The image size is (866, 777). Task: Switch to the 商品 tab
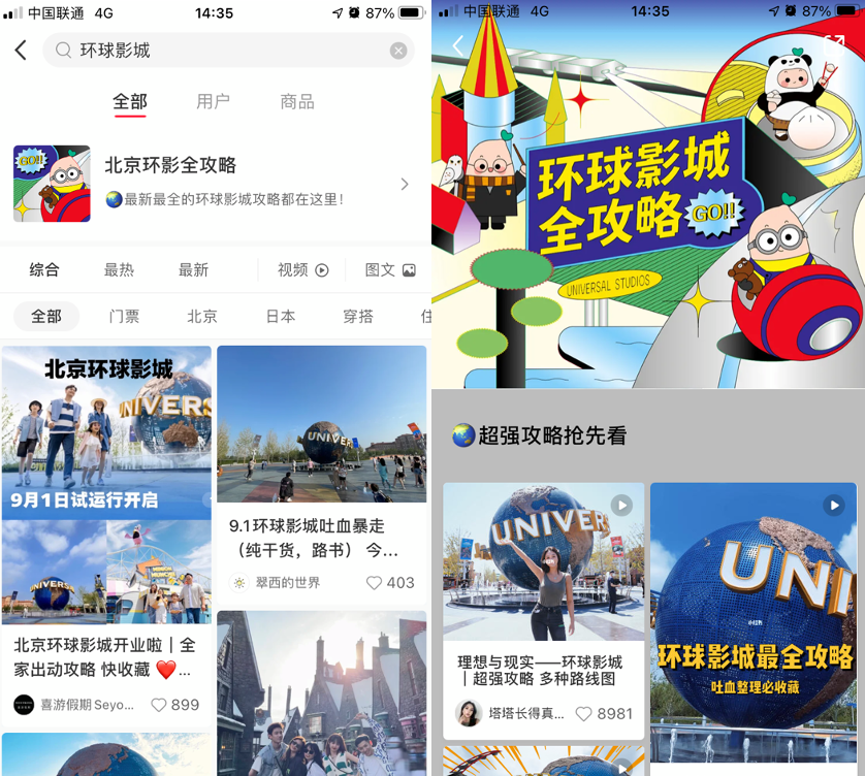click(x=297, y=102)
